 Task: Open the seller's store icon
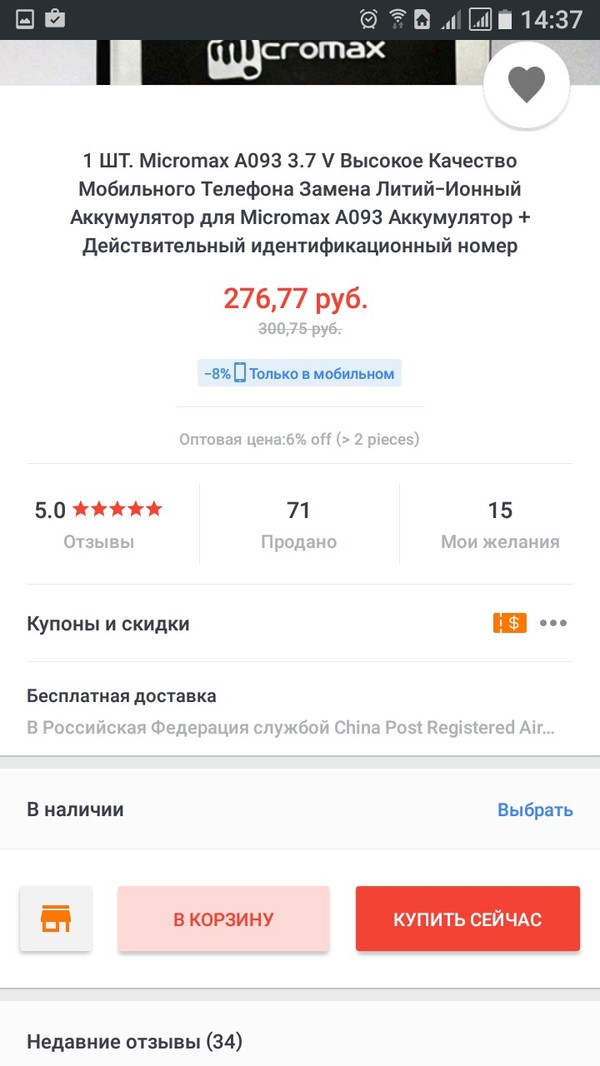tap(56, 918)
